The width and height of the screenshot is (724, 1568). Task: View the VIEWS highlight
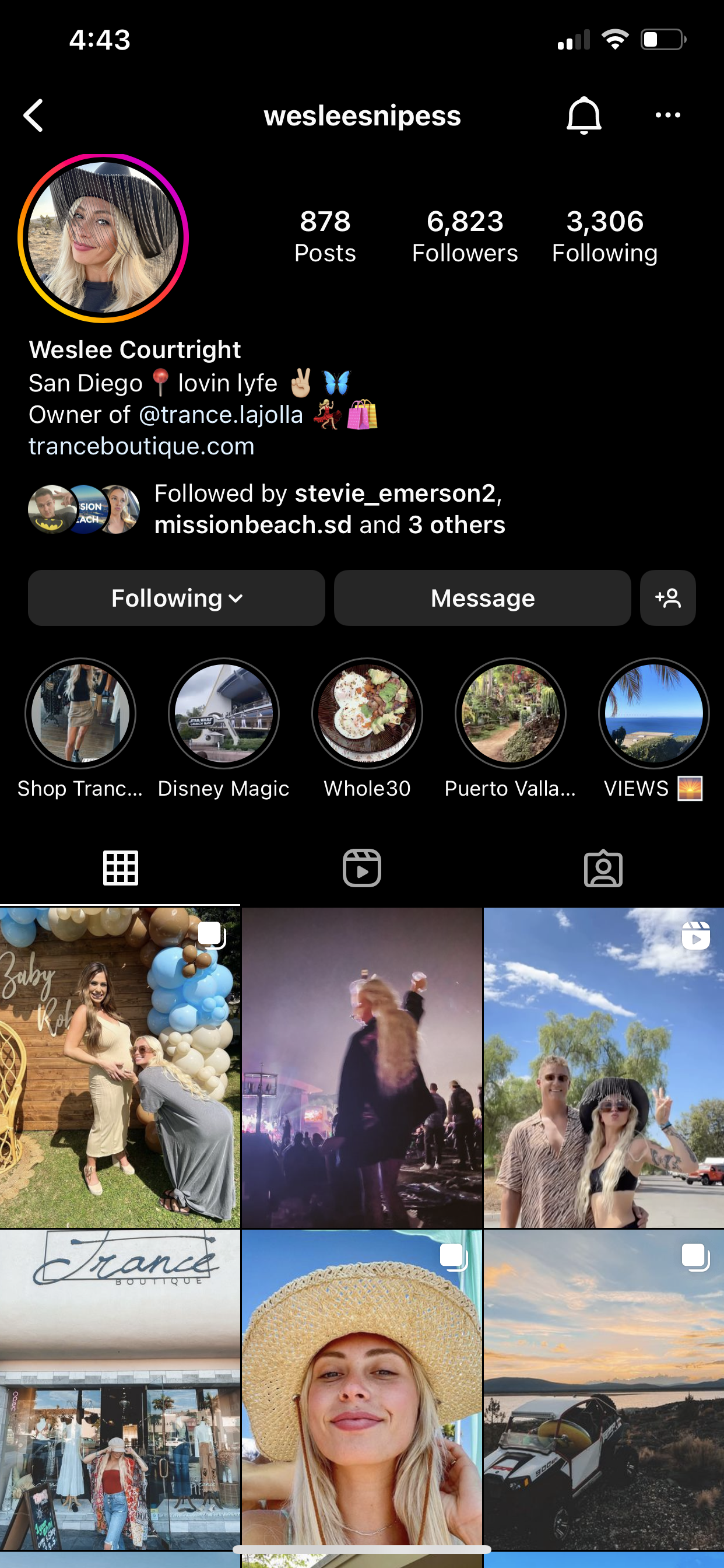click(x=653, y=713)
